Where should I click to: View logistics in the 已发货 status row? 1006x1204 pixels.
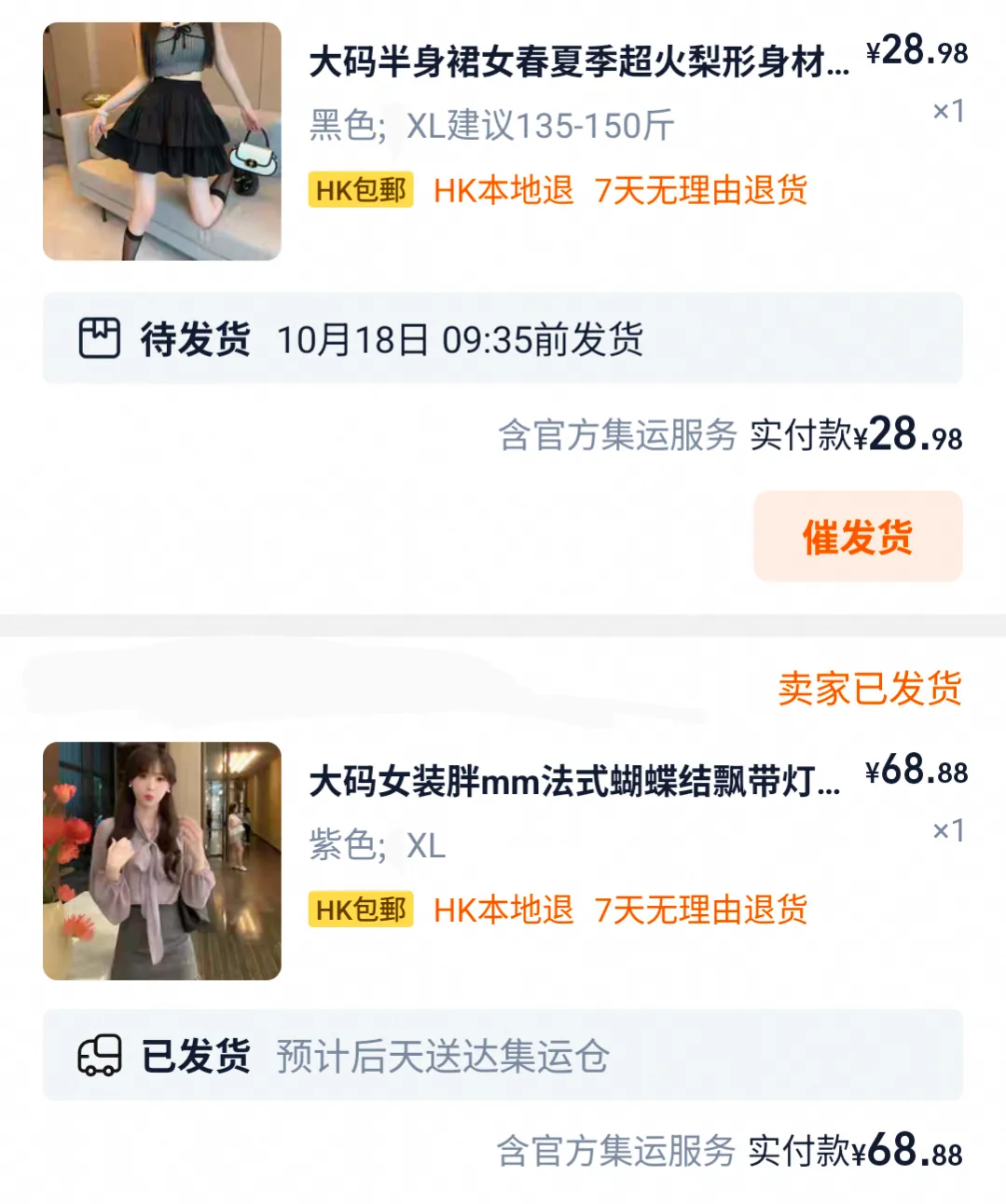tap(503, 1056)
